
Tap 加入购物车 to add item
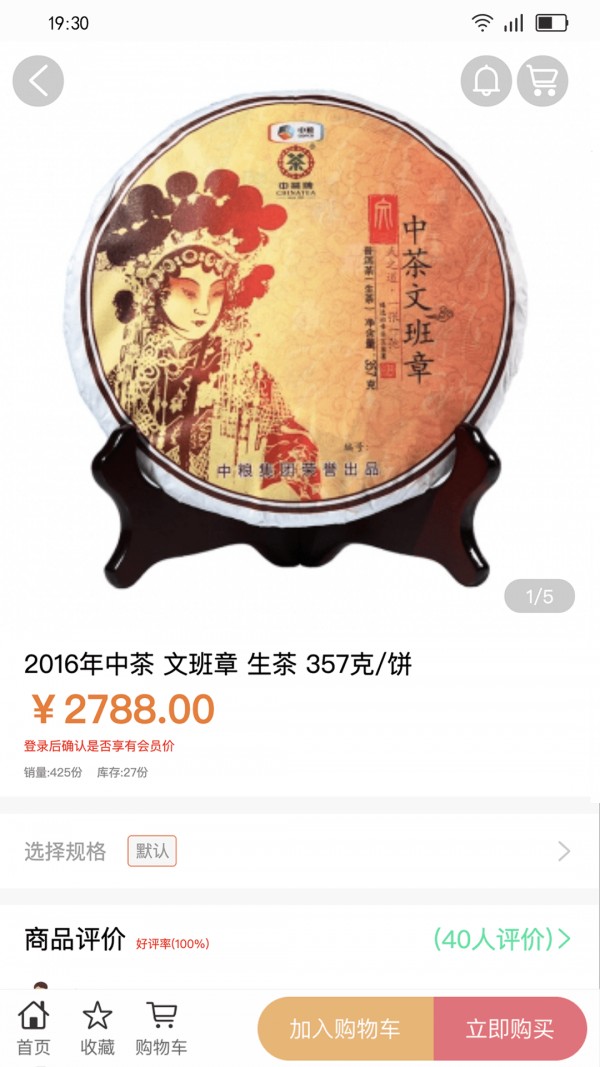[x=345, y=1029]
